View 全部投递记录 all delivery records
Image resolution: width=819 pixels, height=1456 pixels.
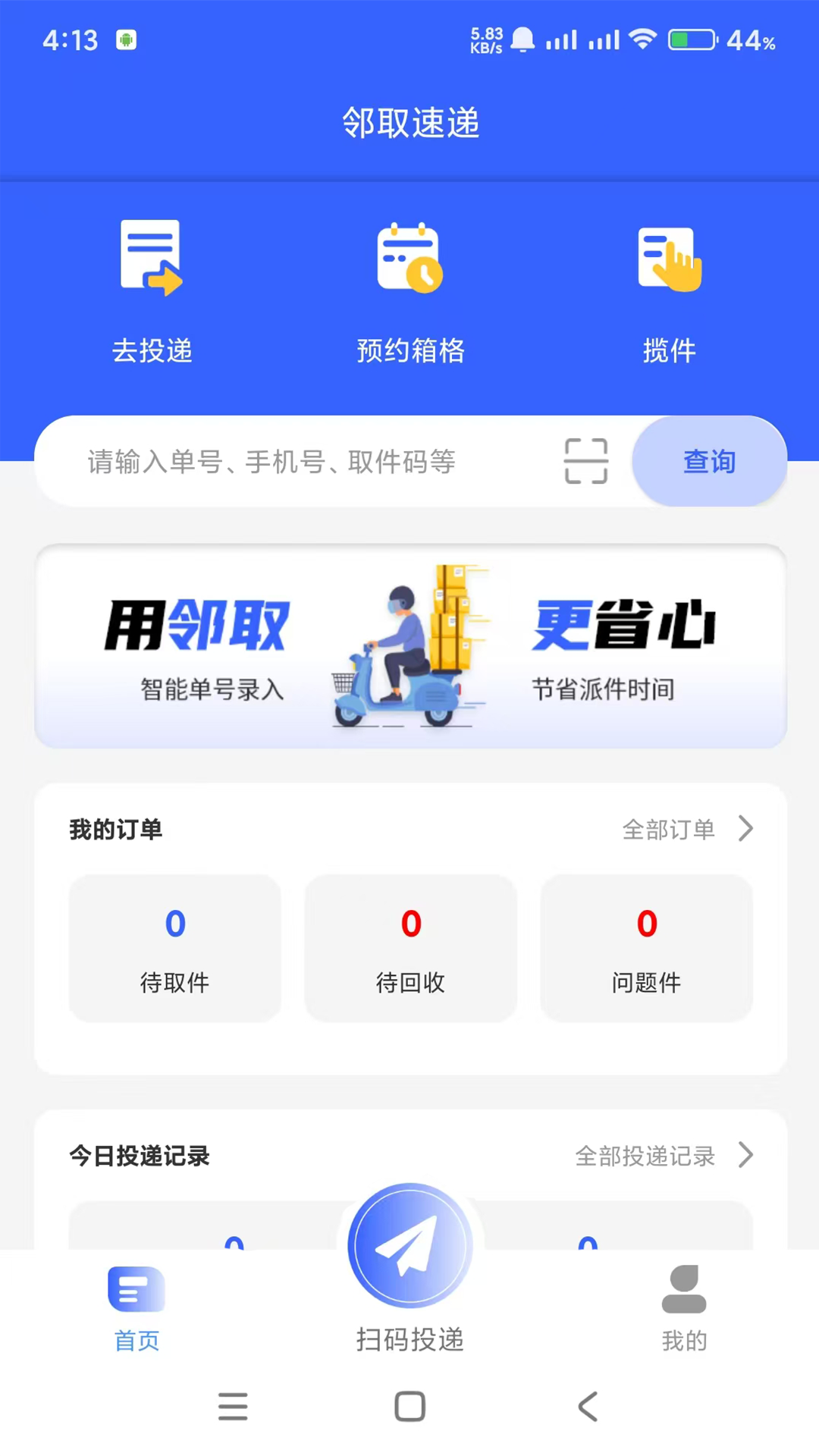pos(664,1156)
